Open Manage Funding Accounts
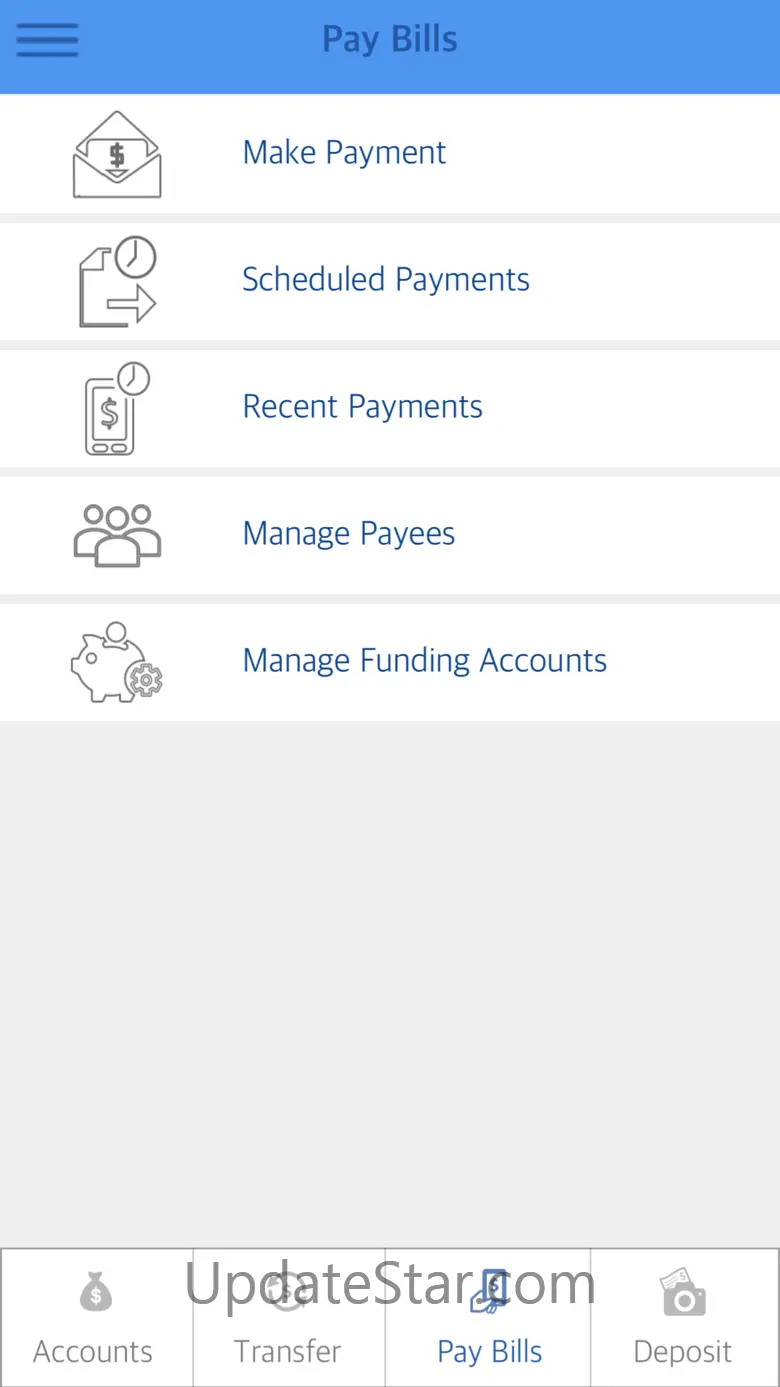This screenshot has width=780, height=1387. click(x=424, y=661)
